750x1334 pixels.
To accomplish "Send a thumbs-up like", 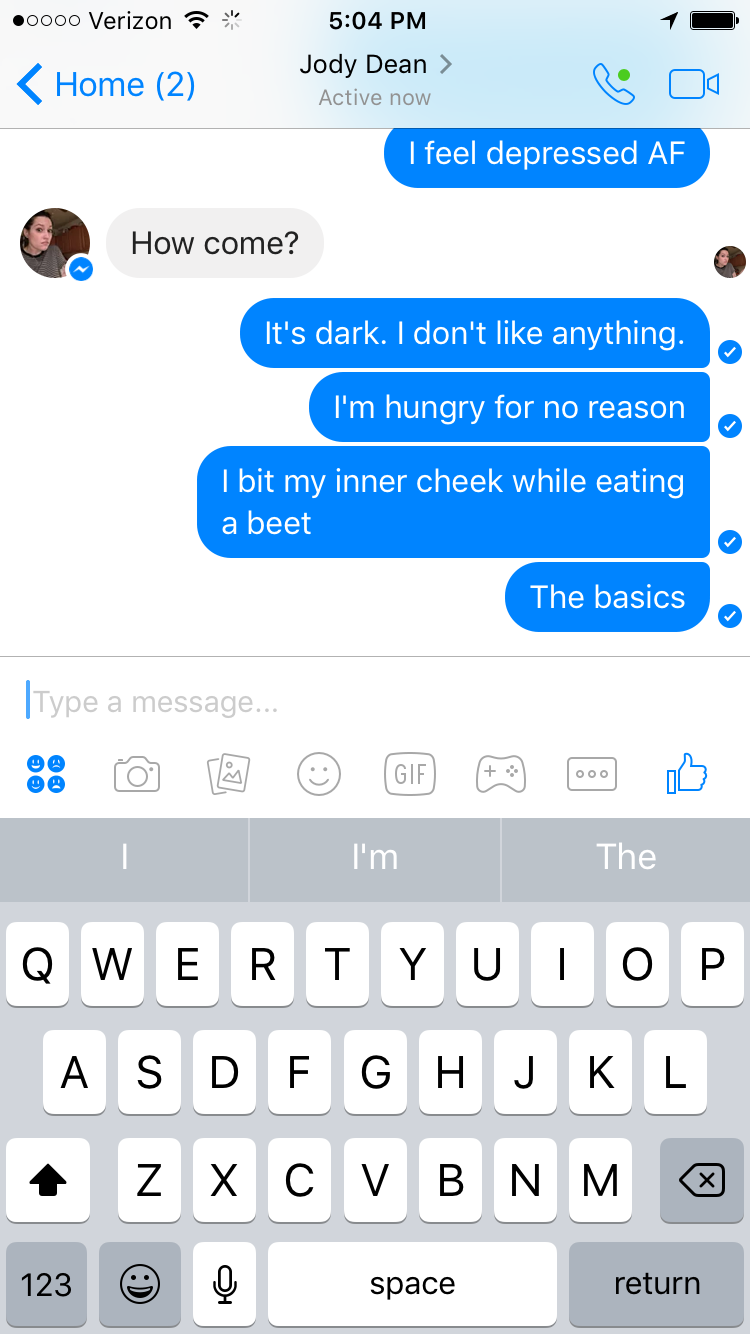I will coord(687,774).
